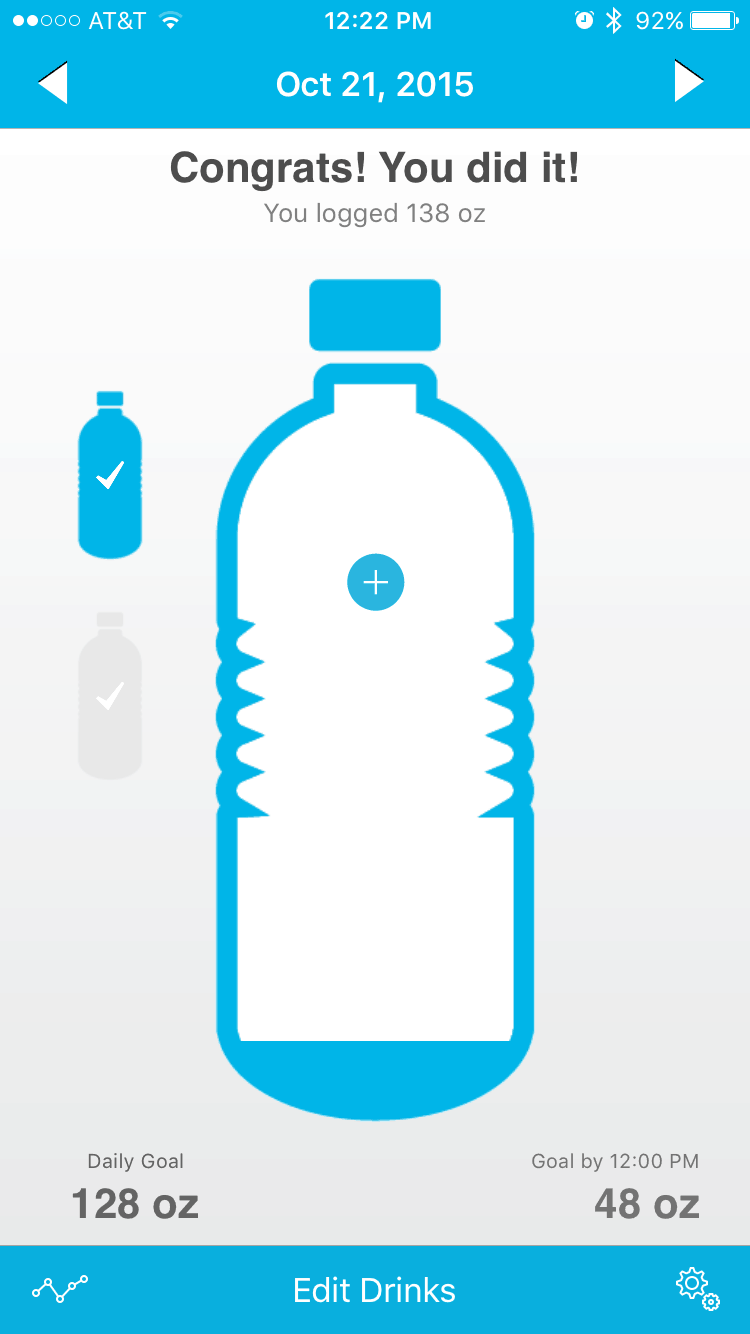This screenshot has width=750, height=1334.
Task: Go to the next day arrow
Action: coord(690,82)
